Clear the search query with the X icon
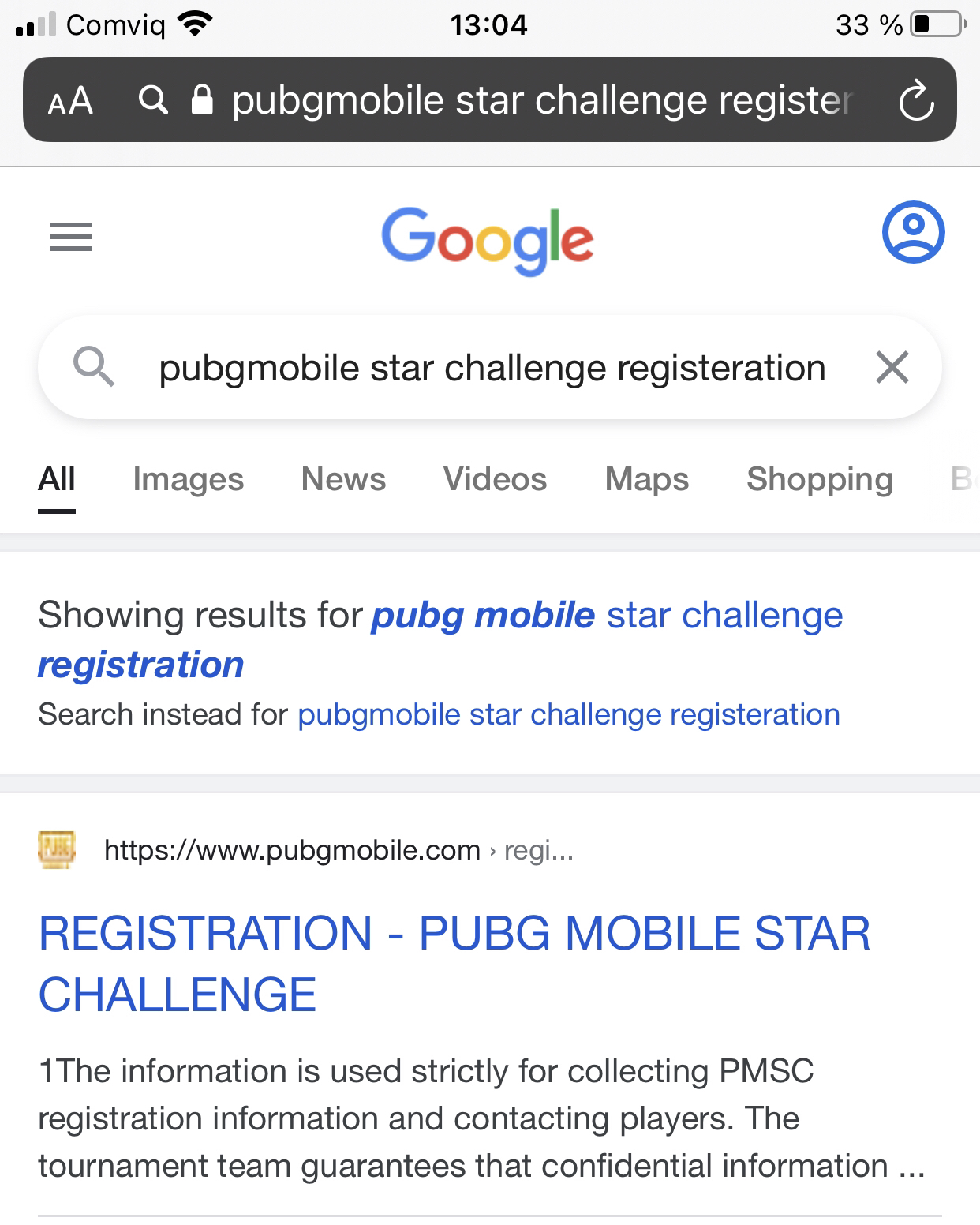Screen dimensions: 980x1225 coord(892,366)
